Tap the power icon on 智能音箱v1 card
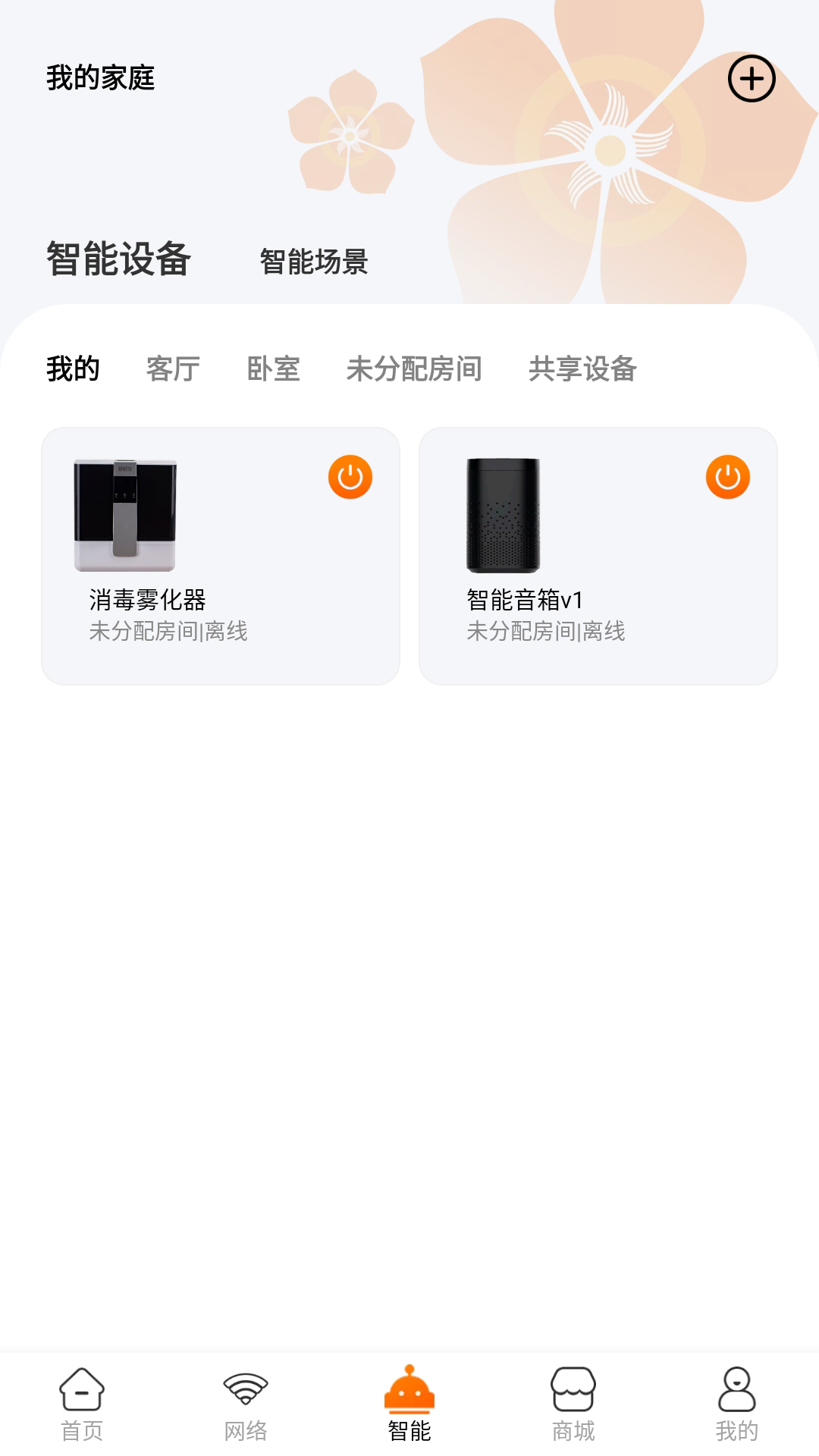 click(727, 479)
